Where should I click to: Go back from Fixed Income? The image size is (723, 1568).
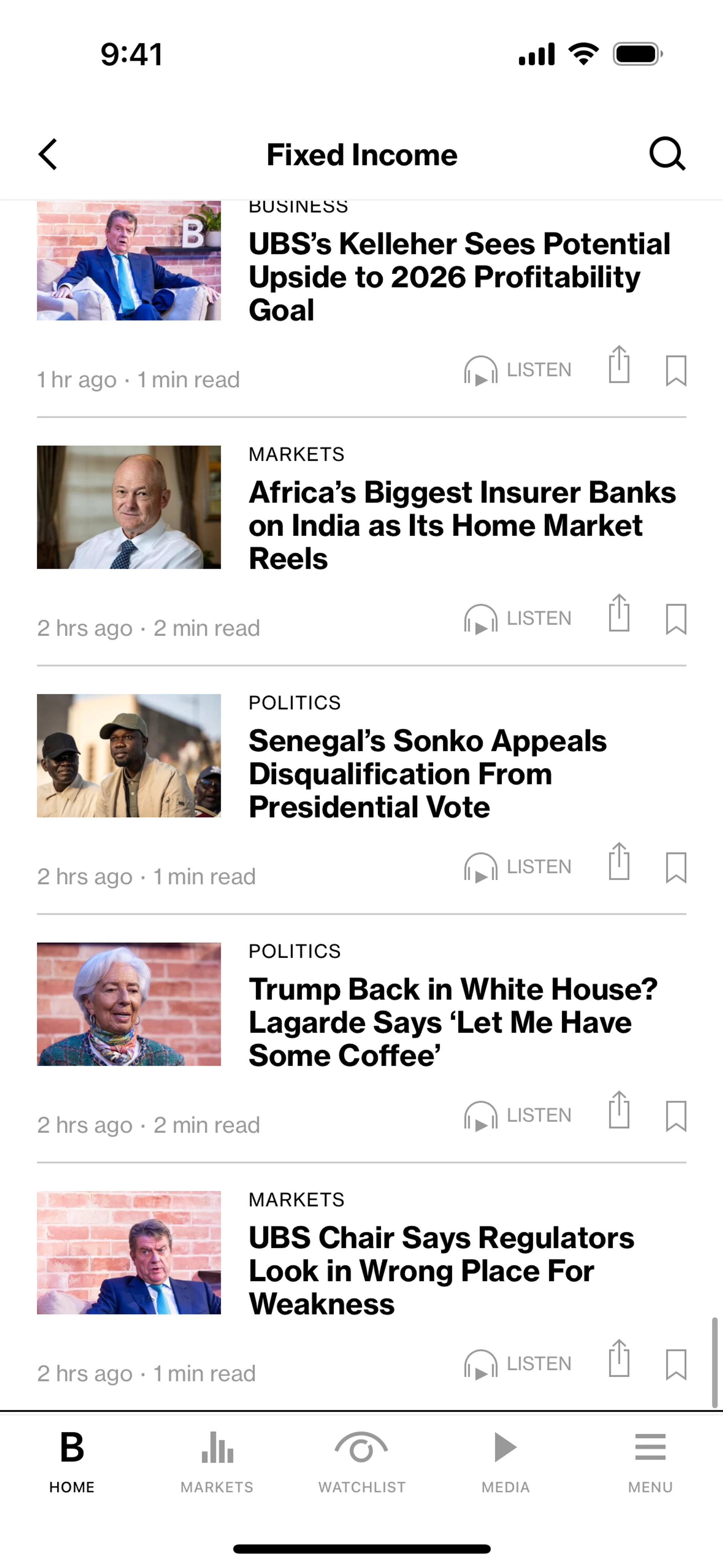coord(48,154)
